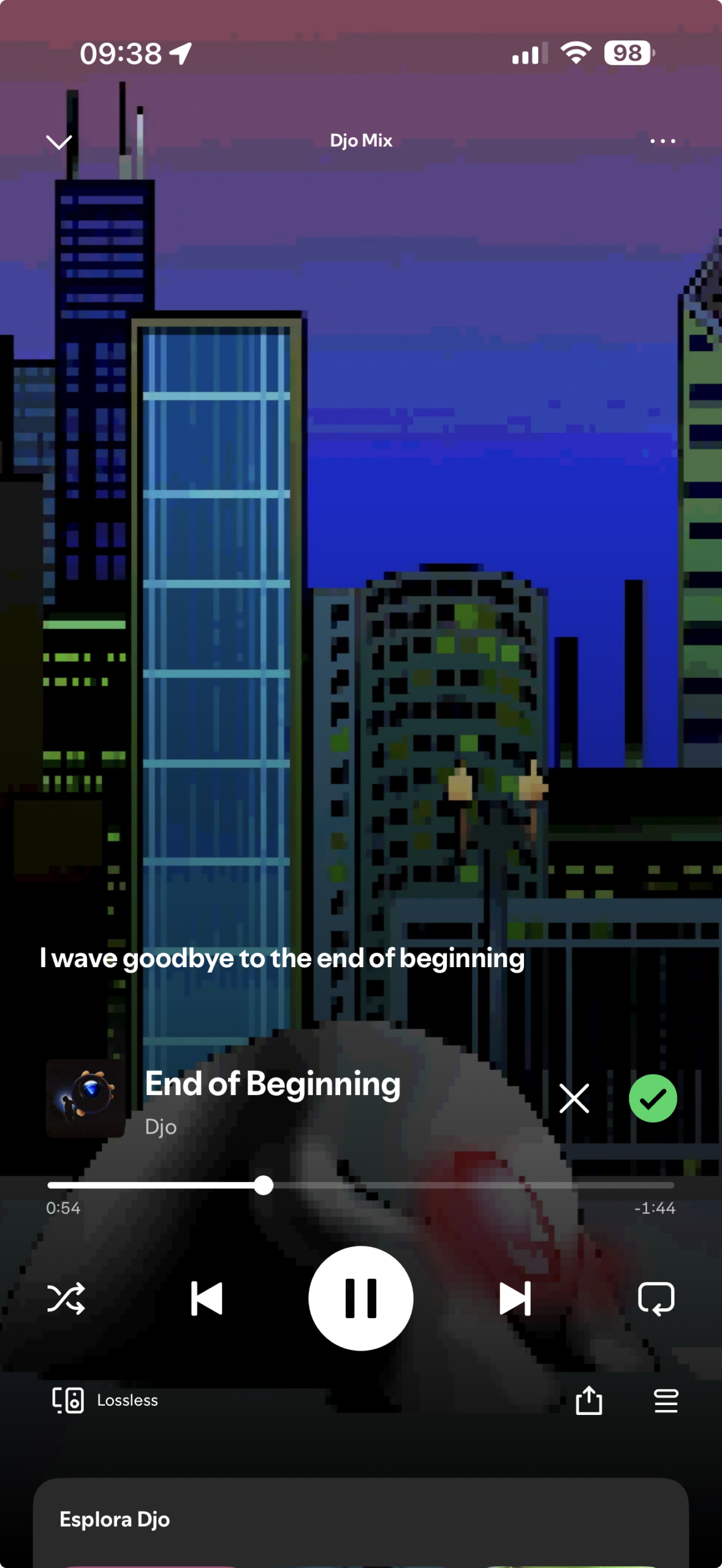Open the artist Djo link
The image size is (722, 1568).
click(161, 1127)
